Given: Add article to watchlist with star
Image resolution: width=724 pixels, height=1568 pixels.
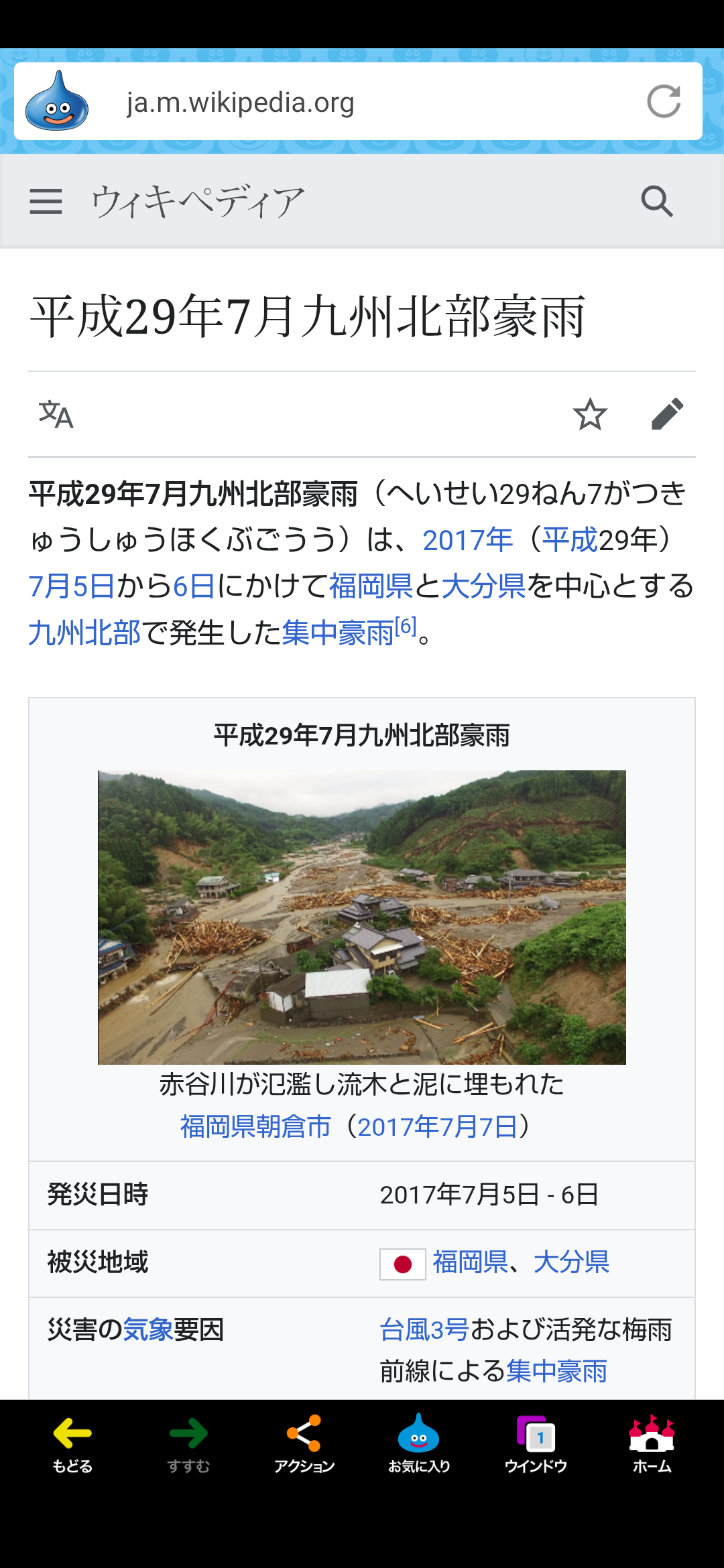Looking at the screenshot, I should click(x=590, y=414).
